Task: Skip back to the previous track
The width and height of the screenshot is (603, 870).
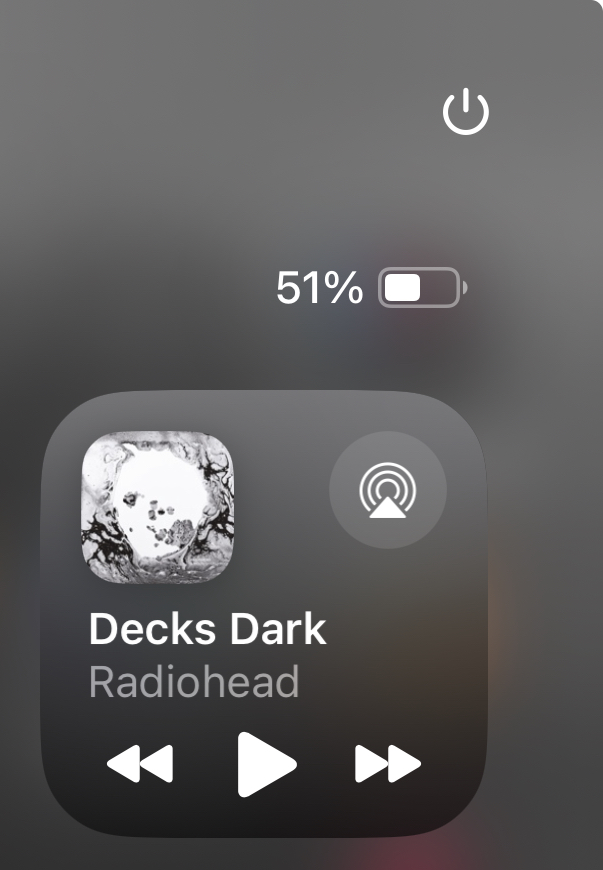Action: tap(140, 765)
